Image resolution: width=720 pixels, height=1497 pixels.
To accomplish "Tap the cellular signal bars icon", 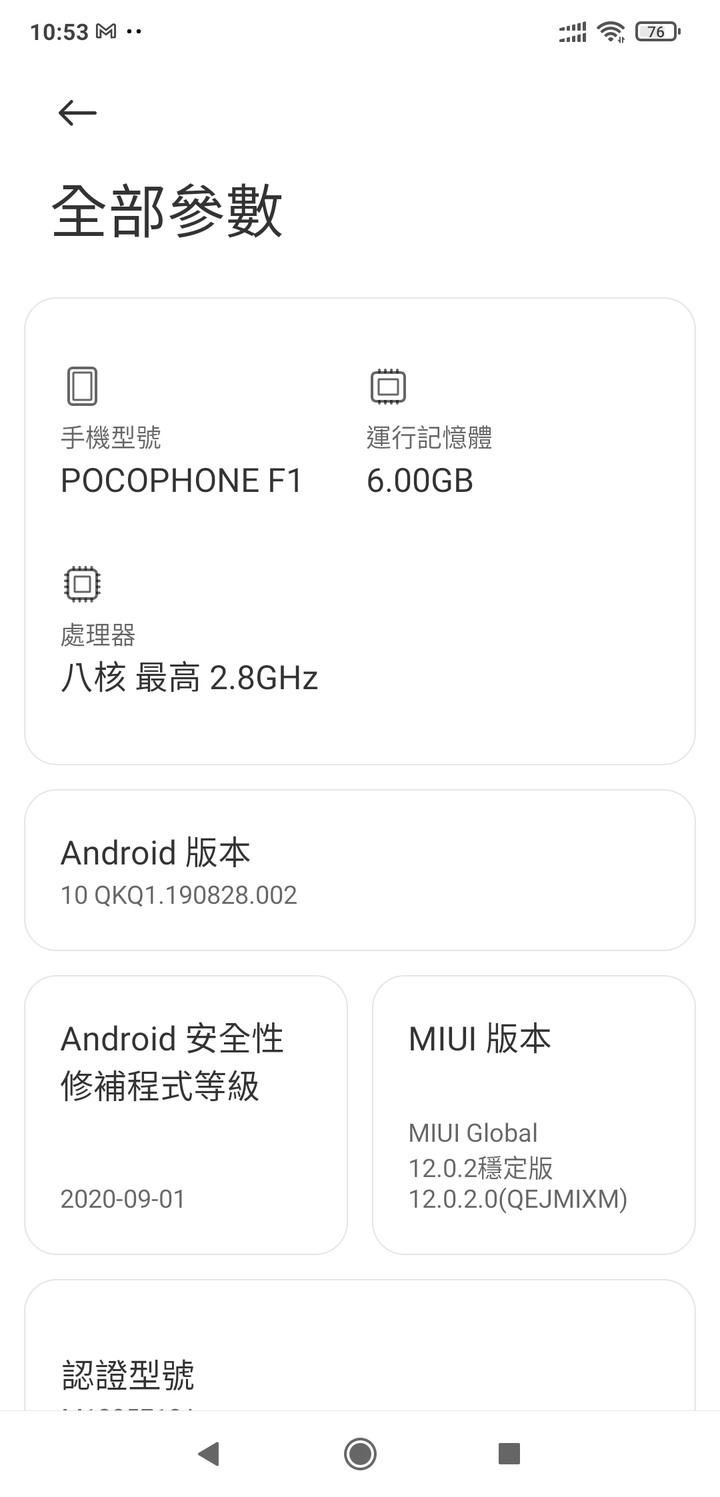I will tap(570, 31).
